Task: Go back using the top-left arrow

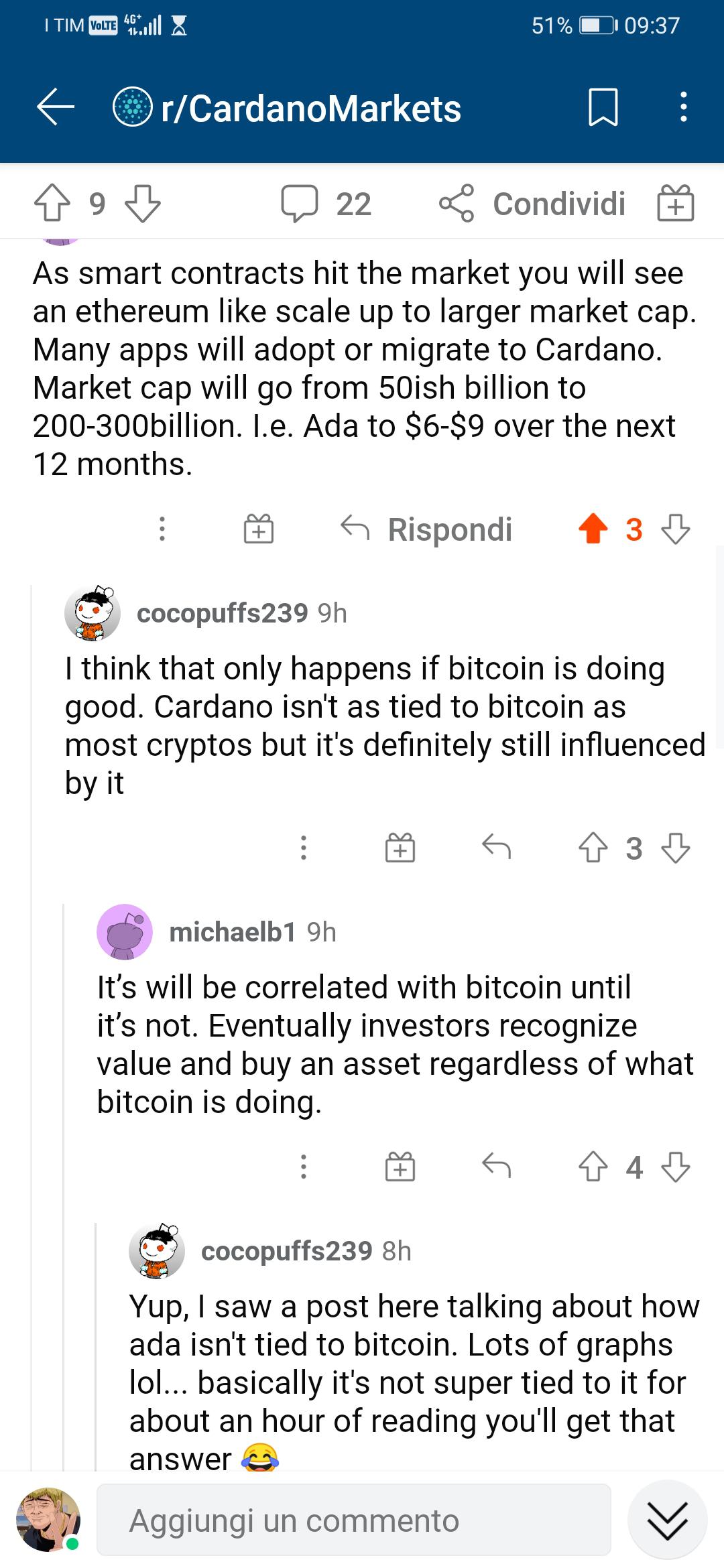Action: (56, 108)
